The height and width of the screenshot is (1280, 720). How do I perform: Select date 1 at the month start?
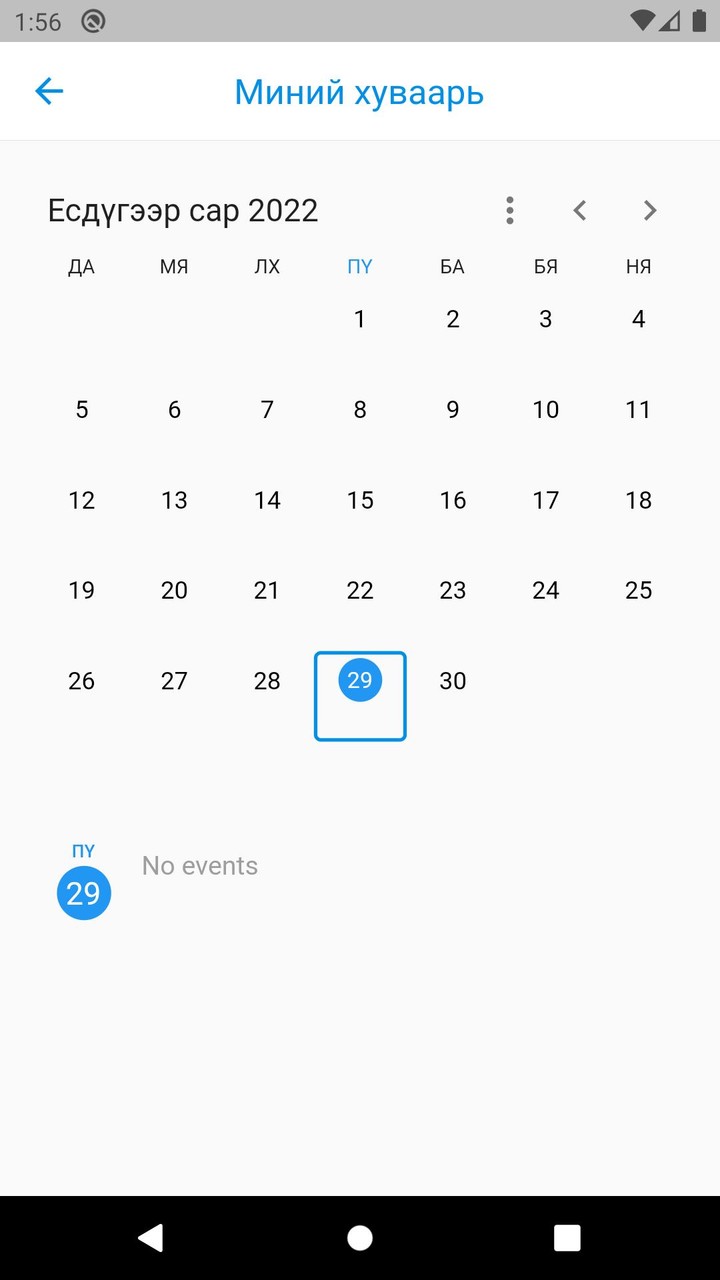360,319
